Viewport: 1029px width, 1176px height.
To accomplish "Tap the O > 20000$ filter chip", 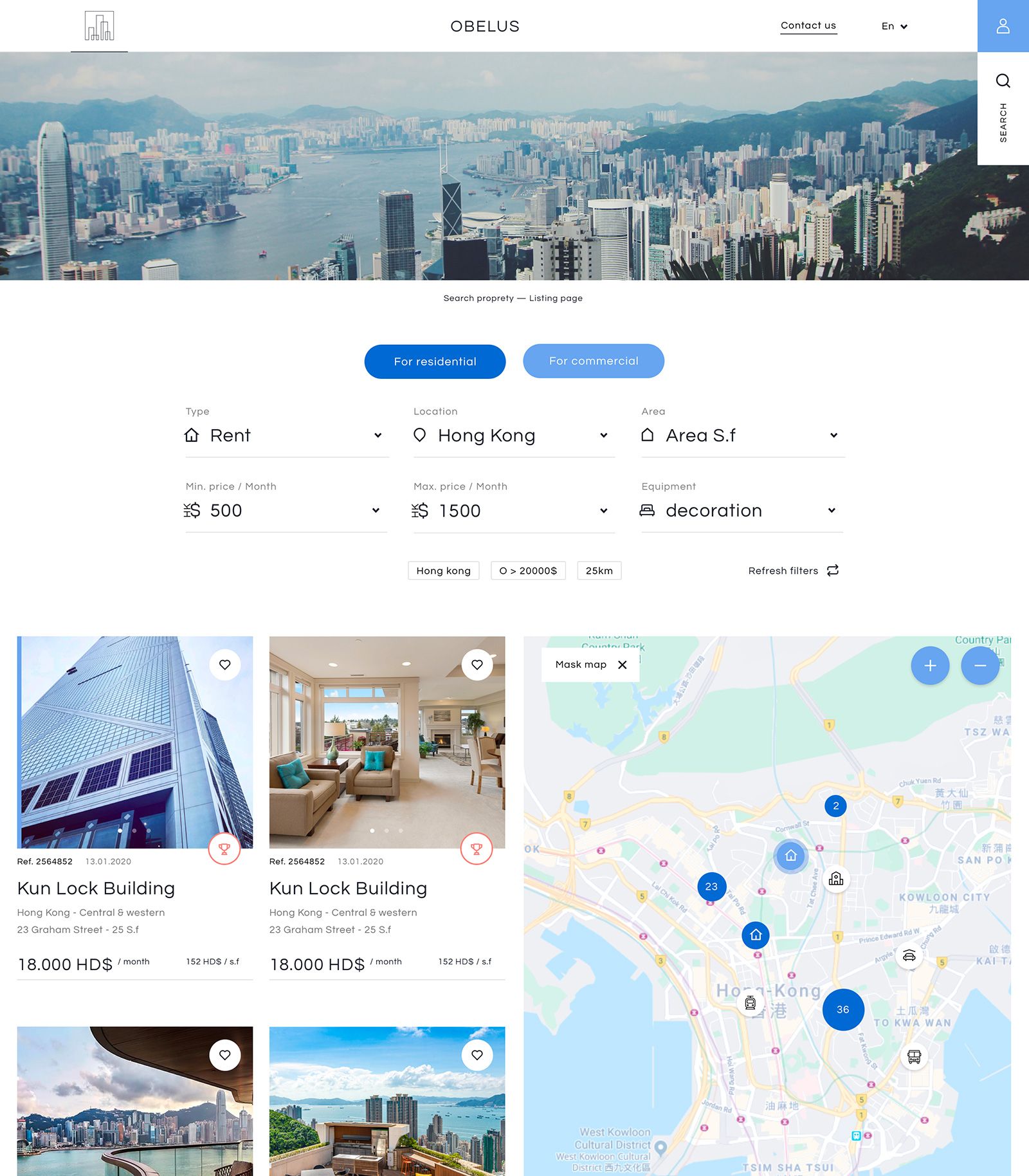I will [528, 571].
